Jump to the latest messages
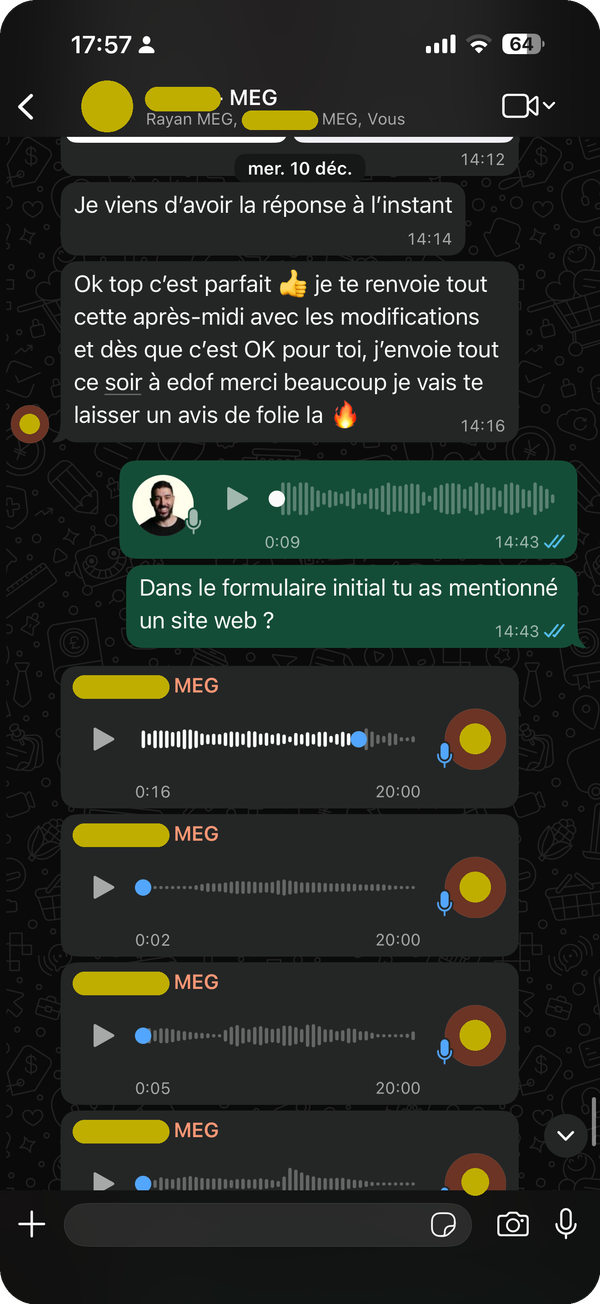 566,1135
